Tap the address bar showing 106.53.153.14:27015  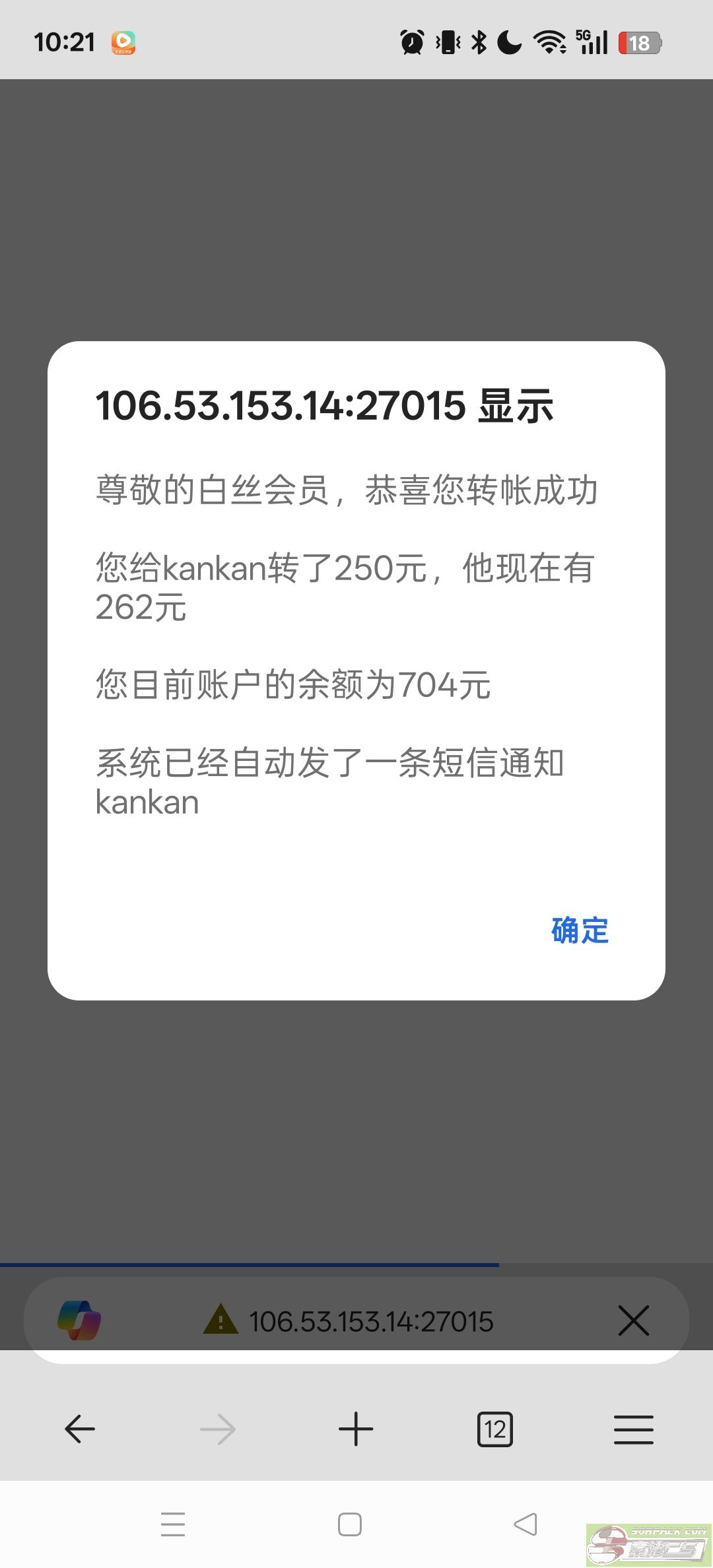370,1321
